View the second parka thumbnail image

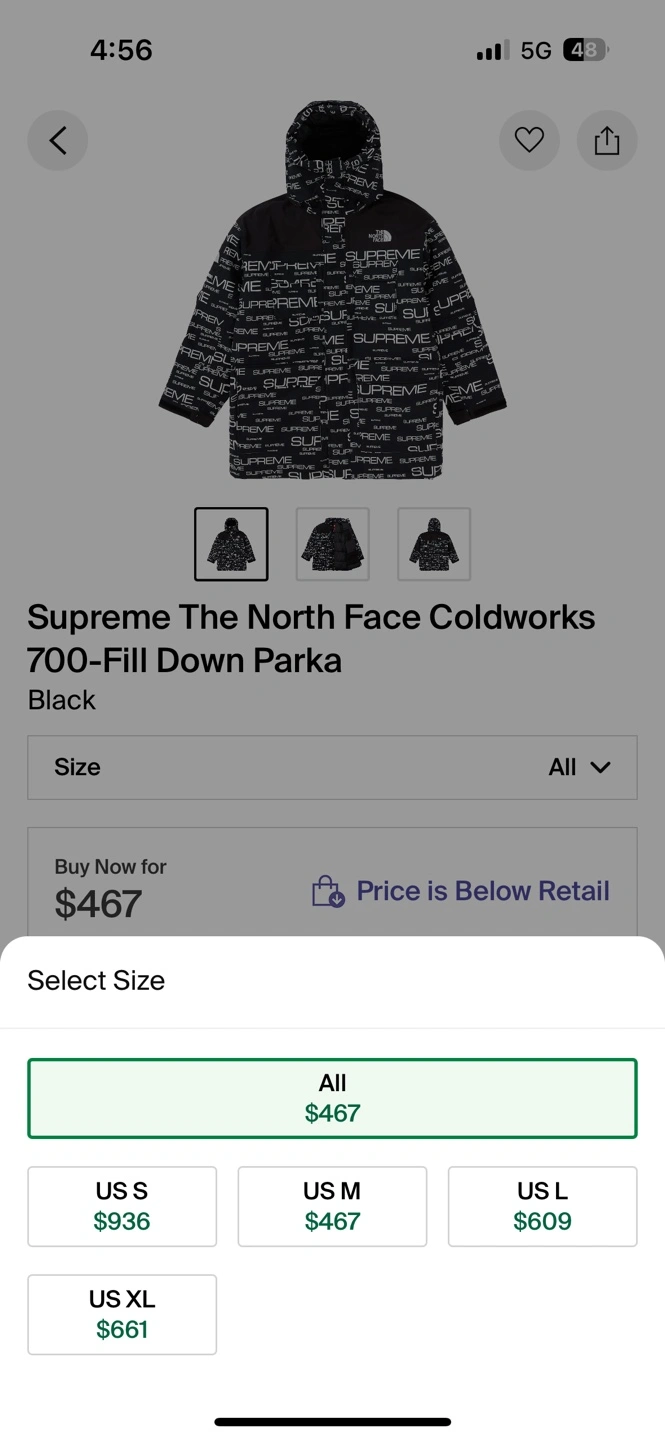(x=333, y=544)
